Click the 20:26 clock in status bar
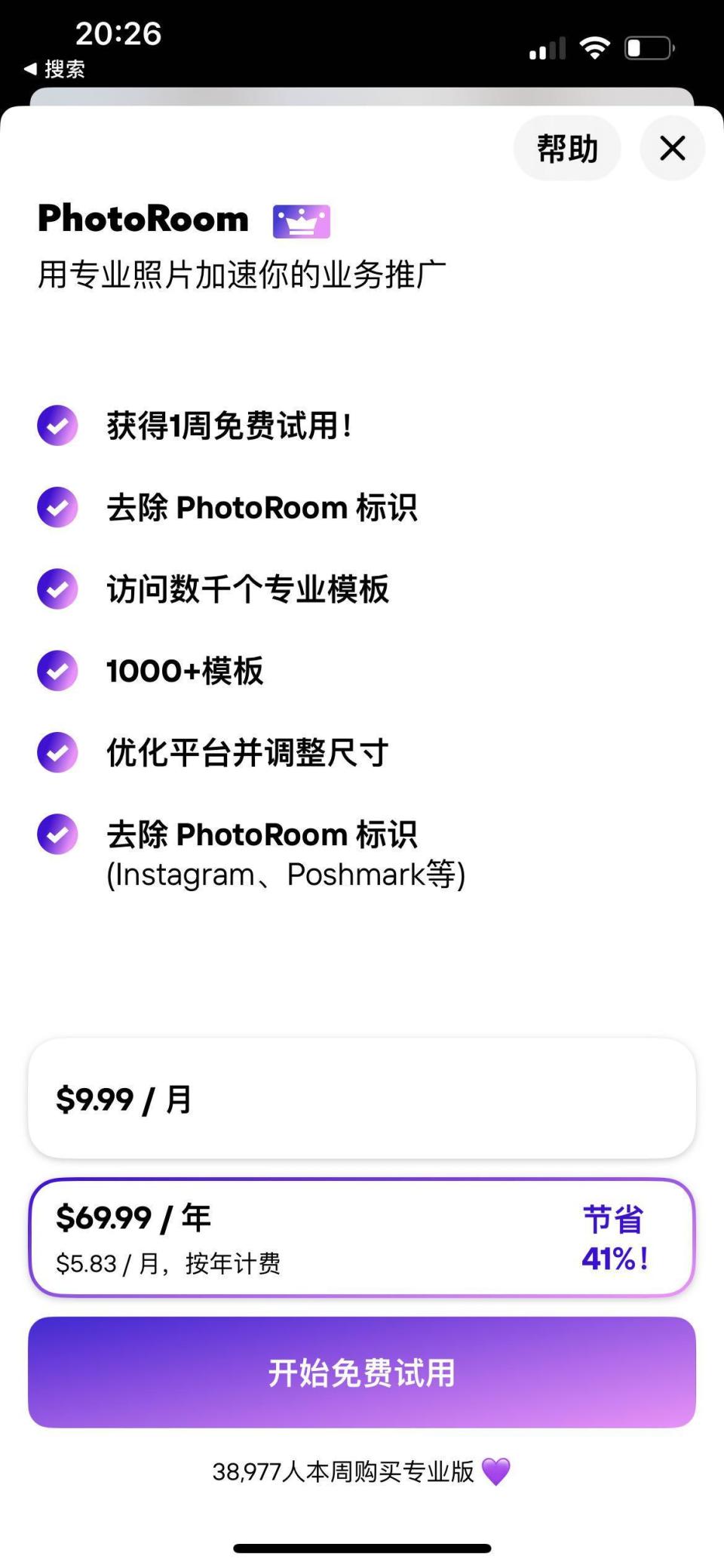The height and width of the screenshot is (1568, 724). click(x=117, y=34)
